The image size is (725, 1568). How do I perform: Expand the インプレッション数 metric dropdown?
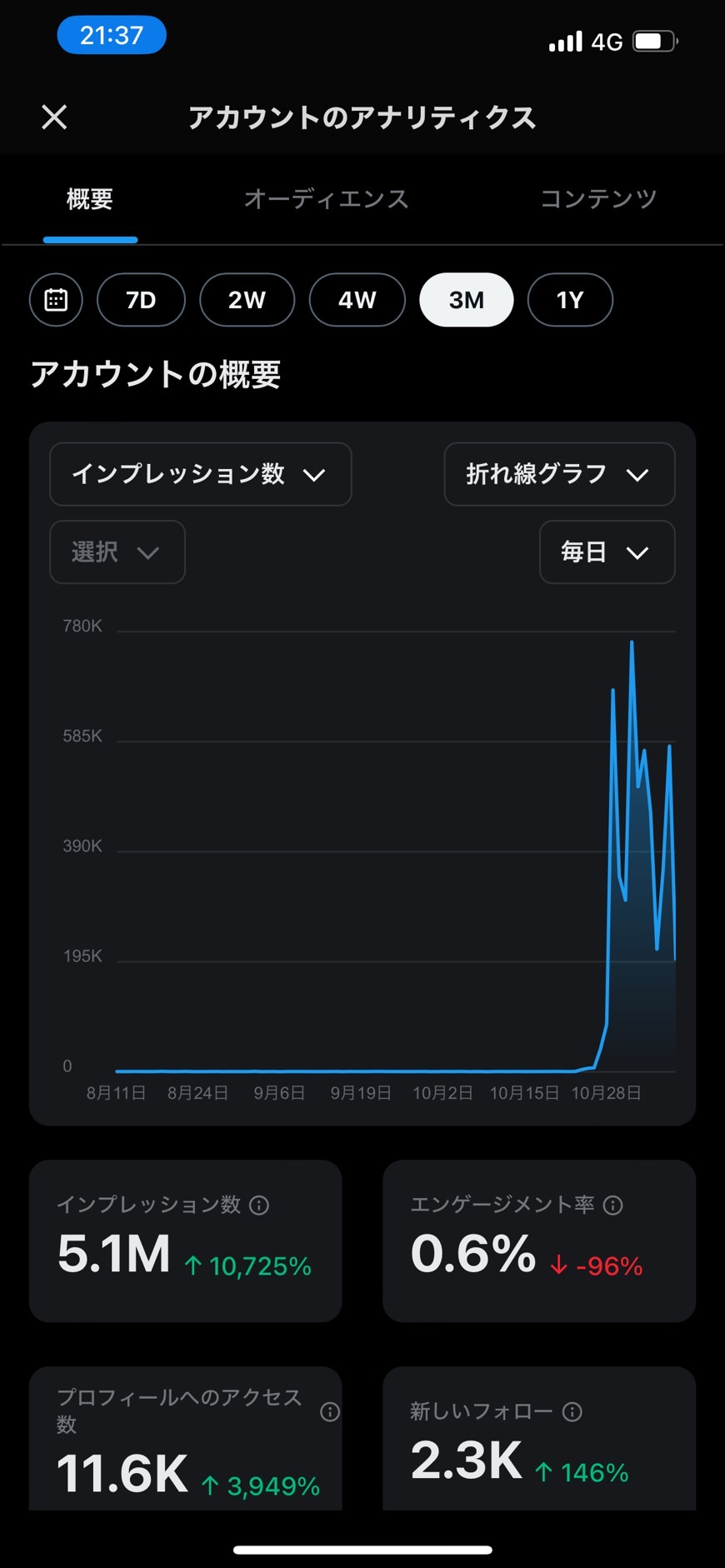[x=201, y=474]
